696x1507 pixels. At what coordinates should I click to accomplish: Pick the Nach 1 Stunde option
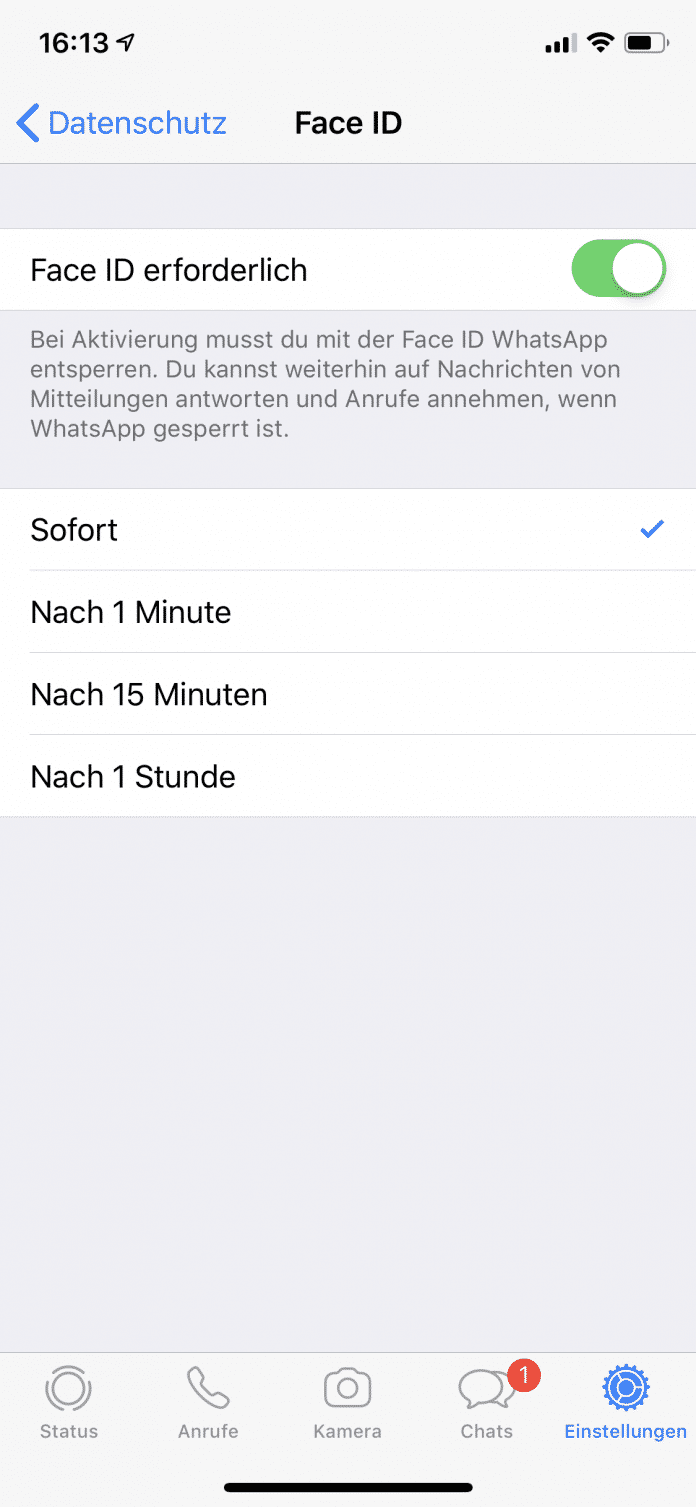point(347,776)
